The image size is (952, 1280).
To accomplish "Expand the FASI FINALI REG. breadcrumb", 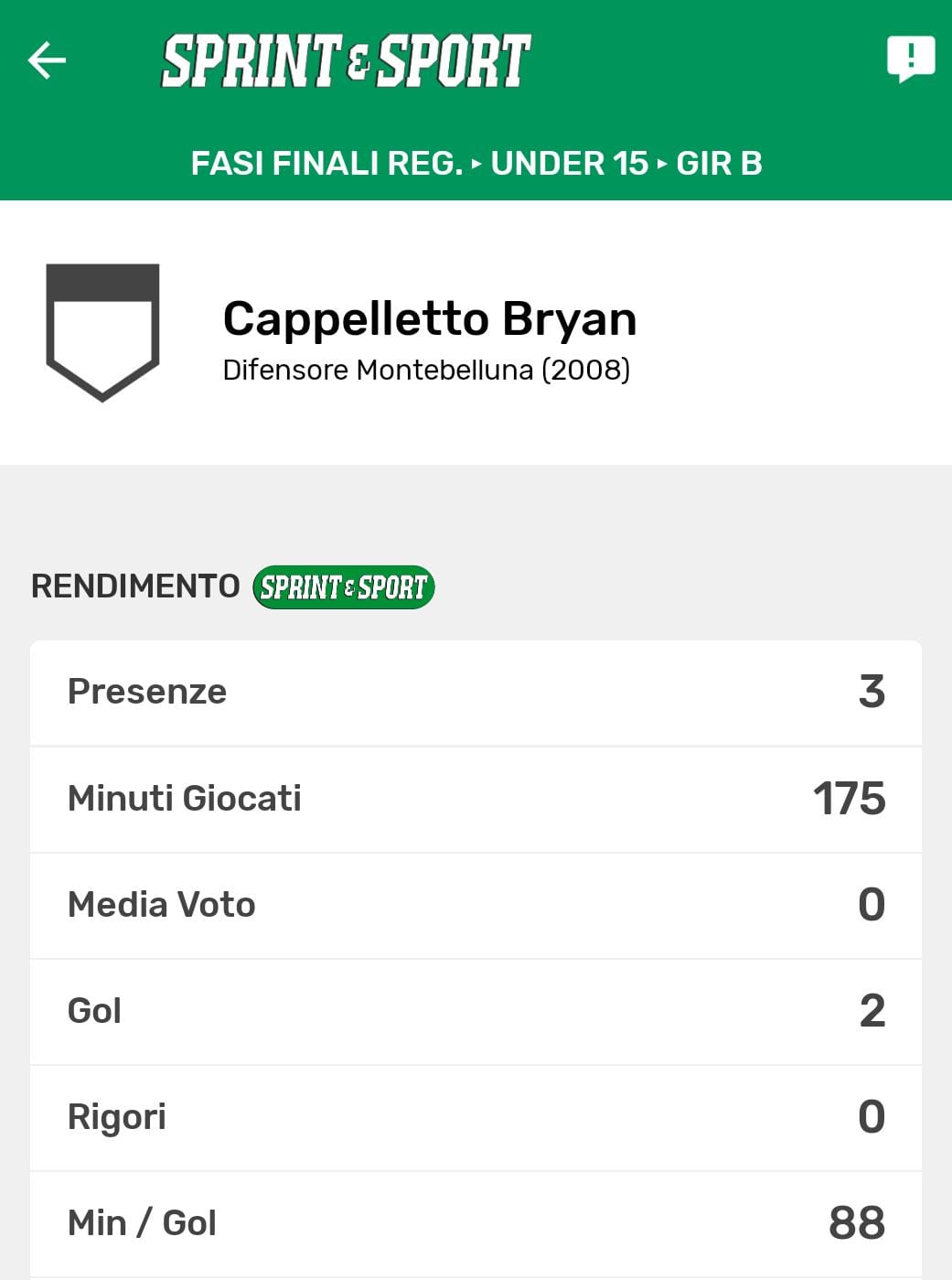I will (x=327, y=163).
